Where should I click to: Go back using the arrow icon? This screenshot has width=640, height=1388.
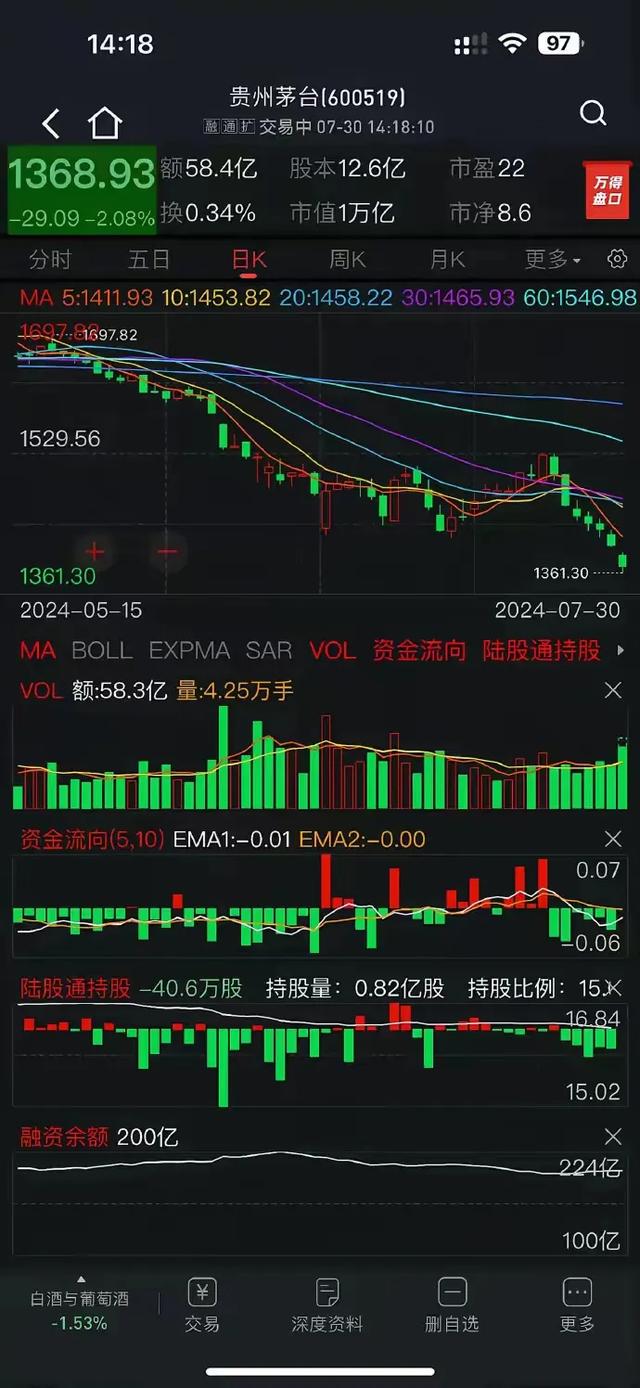click(51, 124)
